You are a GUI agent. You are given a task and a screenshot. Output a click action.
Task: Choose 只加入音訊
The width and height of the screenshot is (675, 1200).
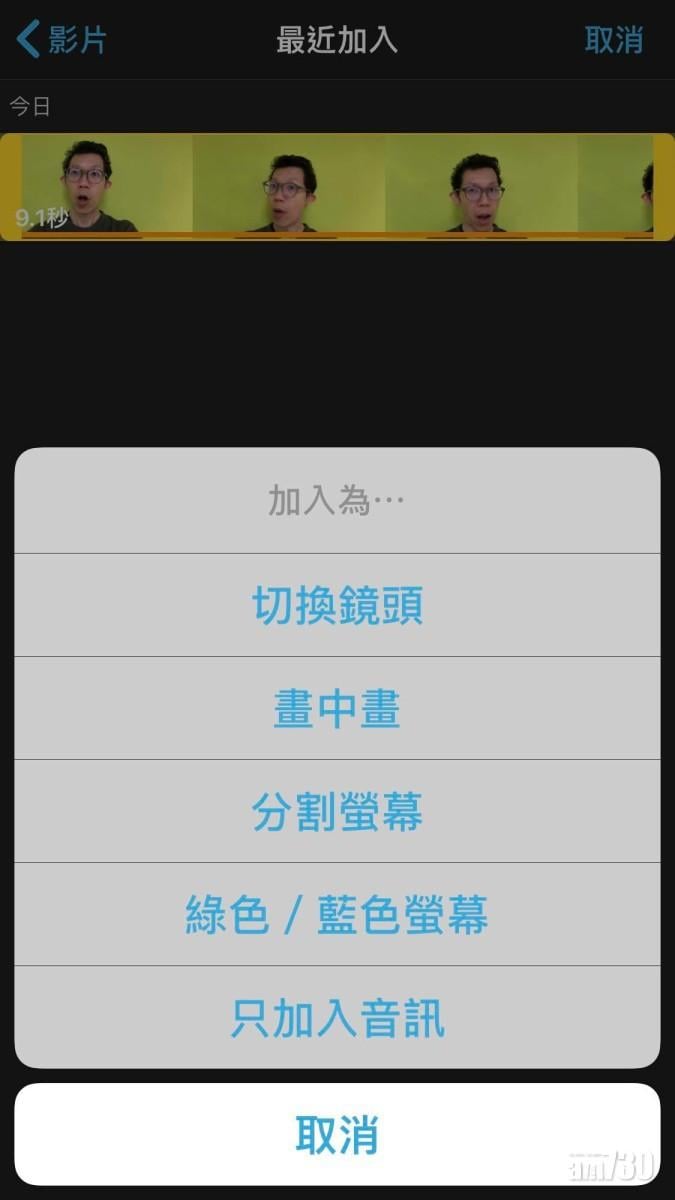[x=337, y=1018]
